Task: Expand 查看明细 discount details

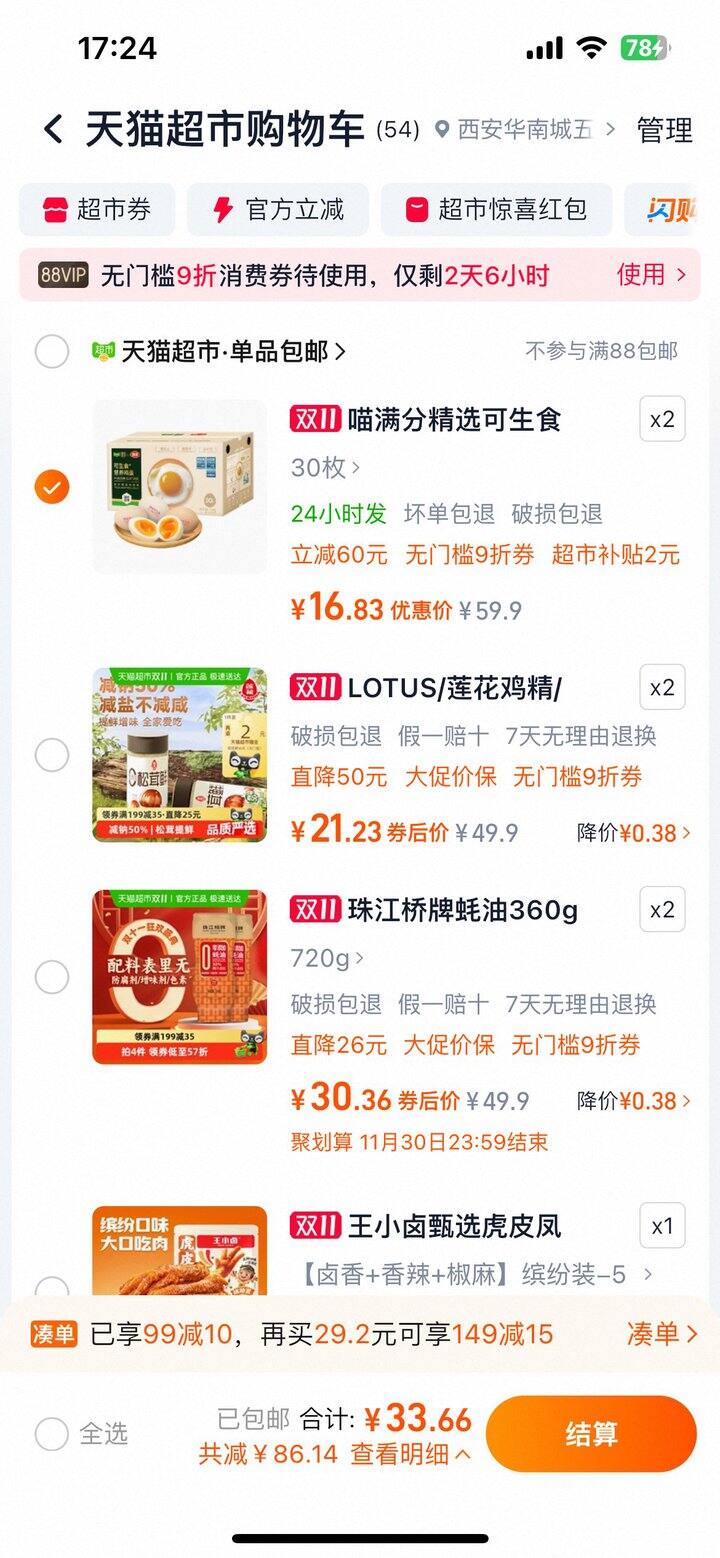Action: pyautogui.click(x=410, y=1455)
